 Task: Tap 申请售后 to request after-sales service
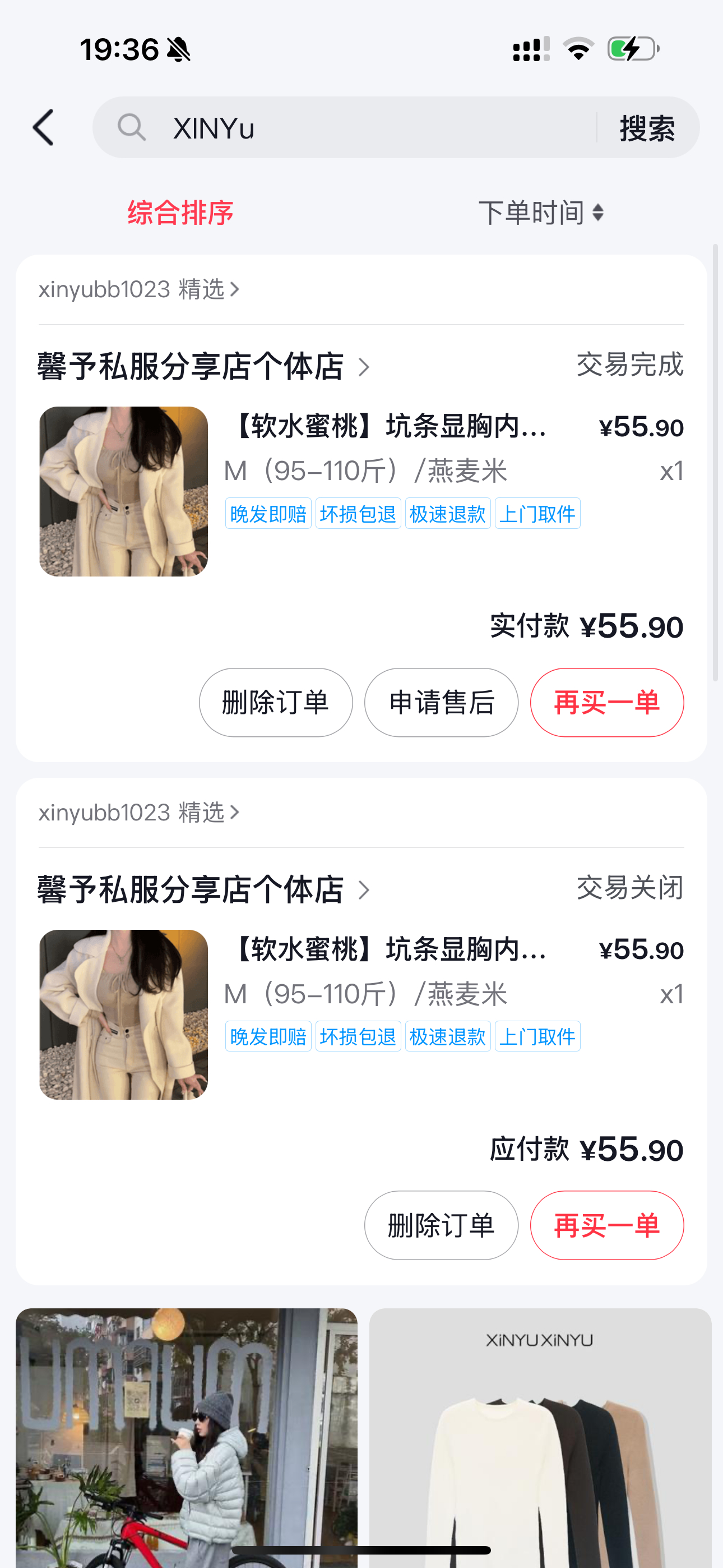441,702
